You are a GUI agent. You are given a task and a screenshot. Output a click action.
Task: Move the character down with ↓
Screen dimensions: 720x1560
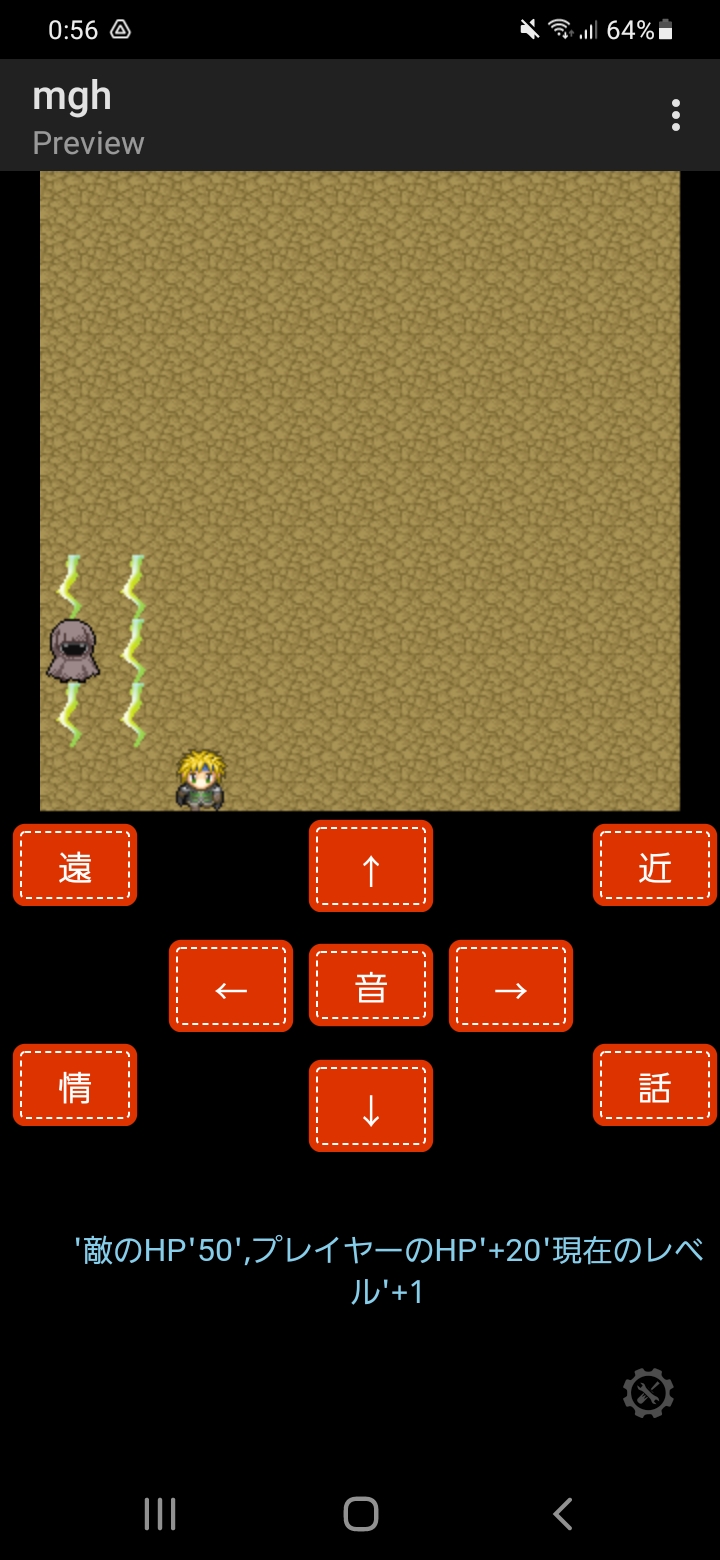371,1106
